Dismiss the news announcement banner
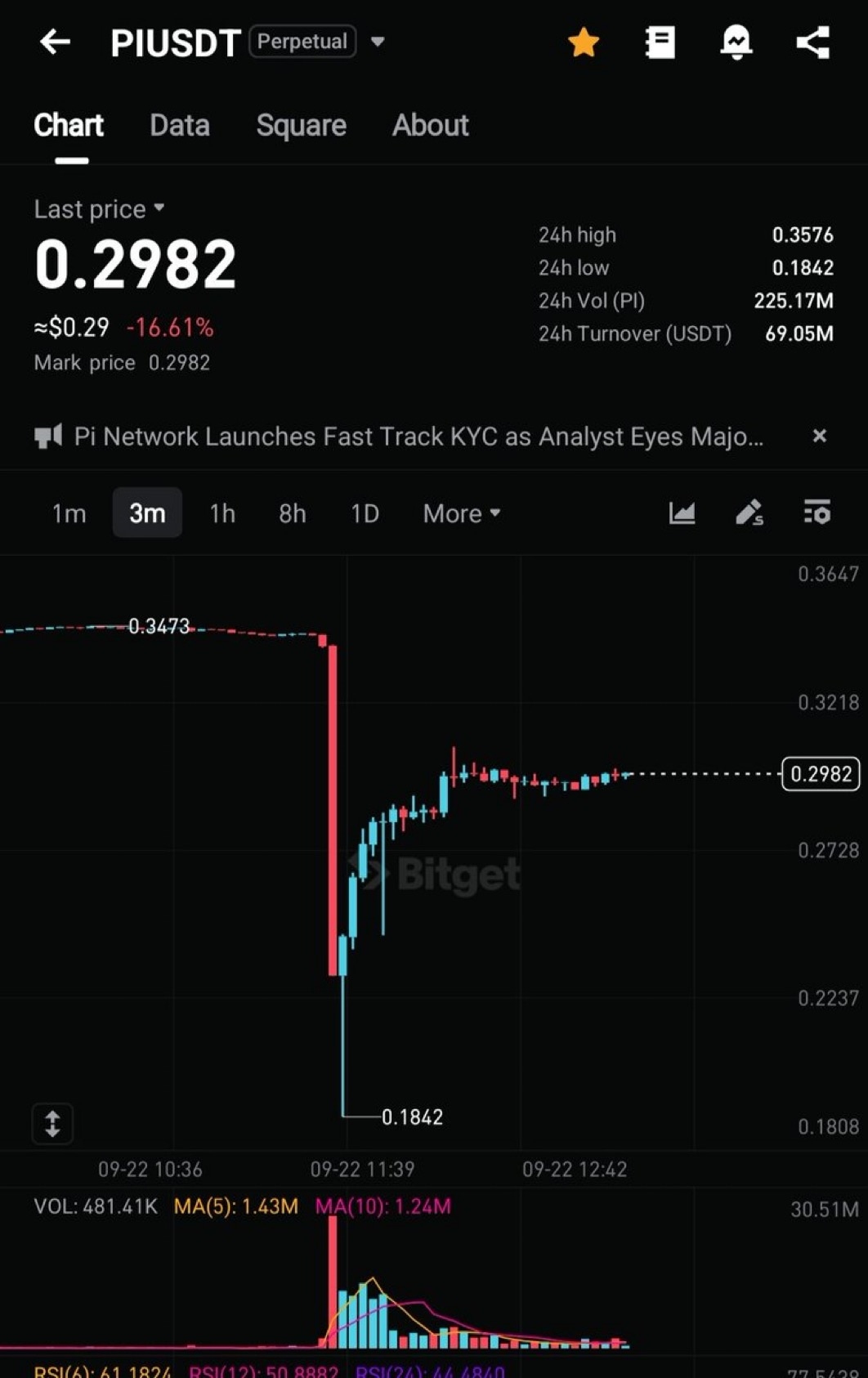 pos(820,436)
